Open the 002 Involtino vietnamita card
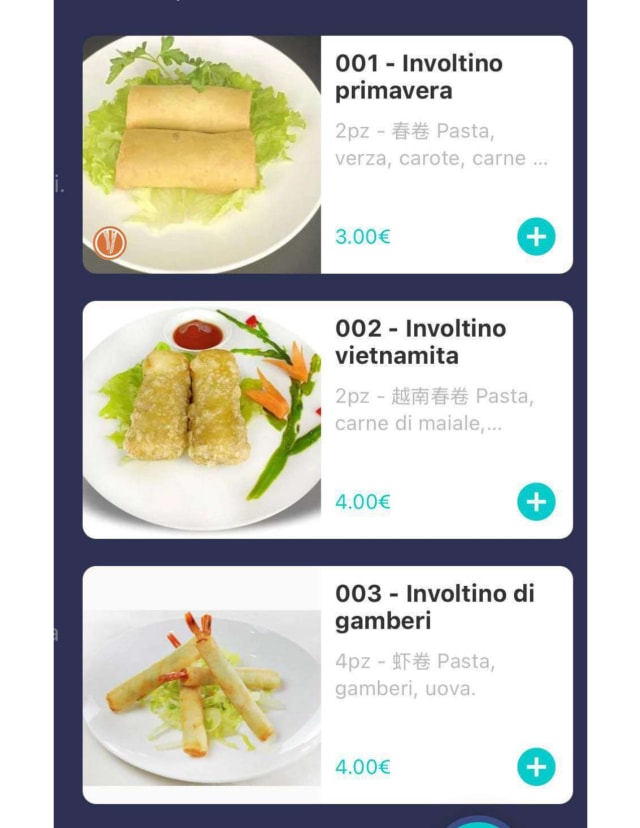 (x=420, y=343)
